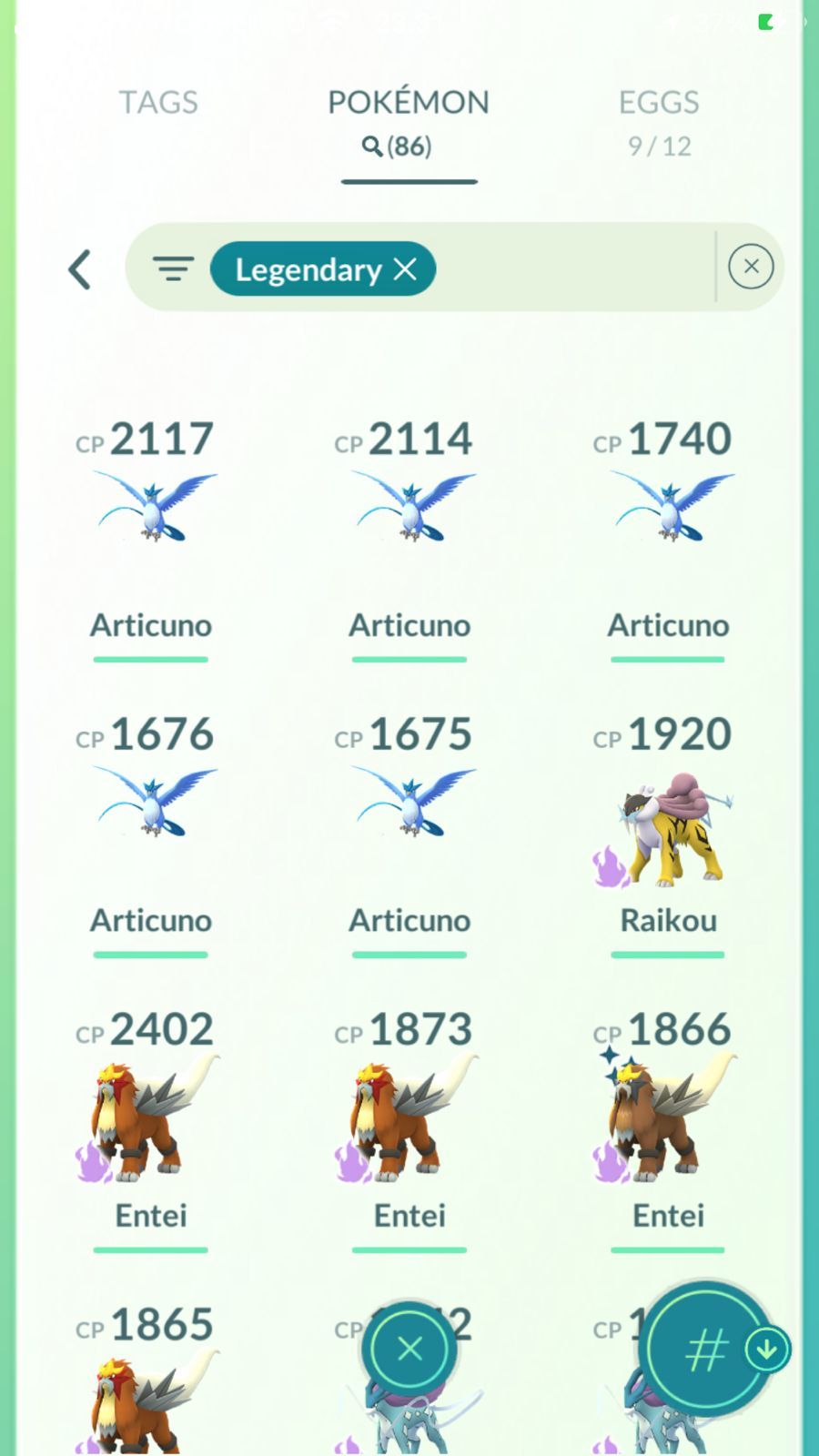Open Articuno with CP 2117
This screenshot has width=819, height=1456.
tap(151, 510)
